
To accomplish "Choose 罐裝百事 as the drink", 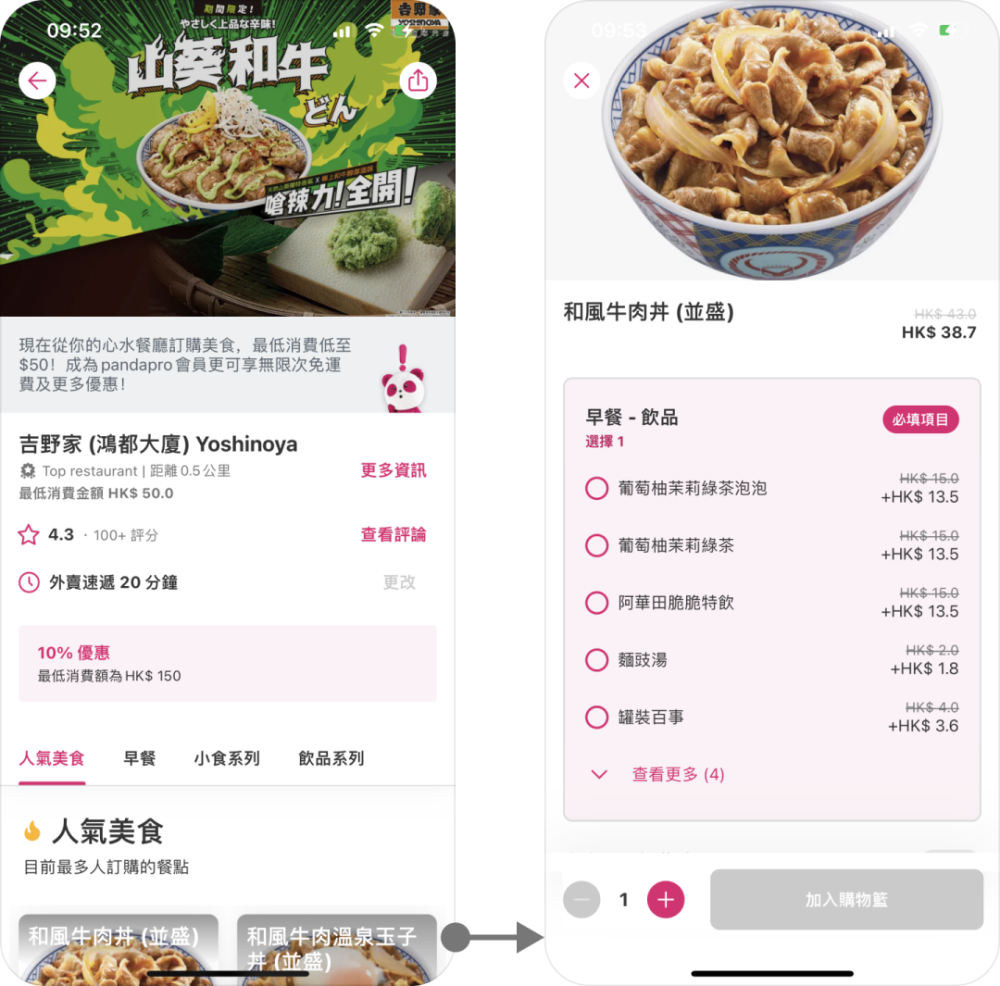I will [x=772, y=717].
